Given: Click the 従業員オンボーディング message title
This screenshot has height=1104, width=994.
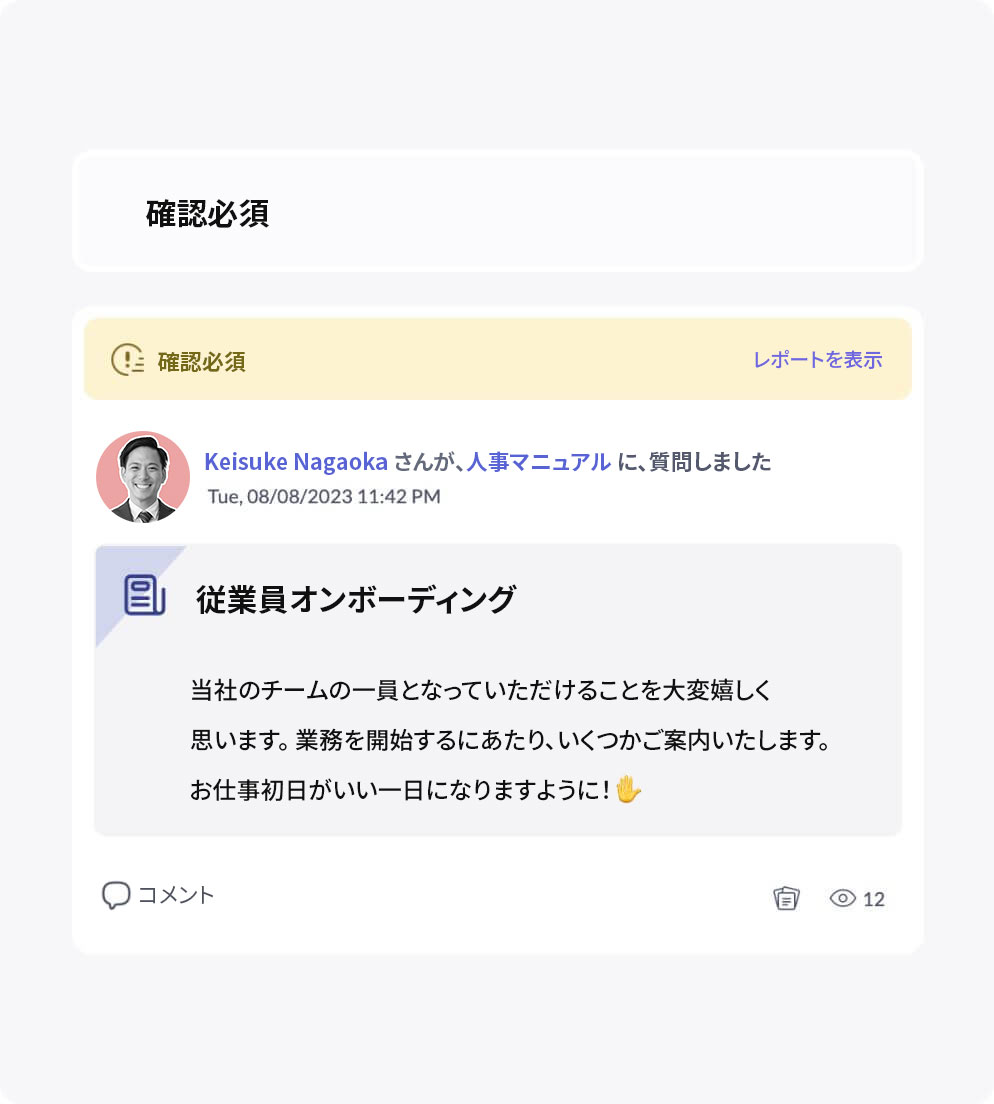Looking at the screenshot, I should tap(356, 595).
